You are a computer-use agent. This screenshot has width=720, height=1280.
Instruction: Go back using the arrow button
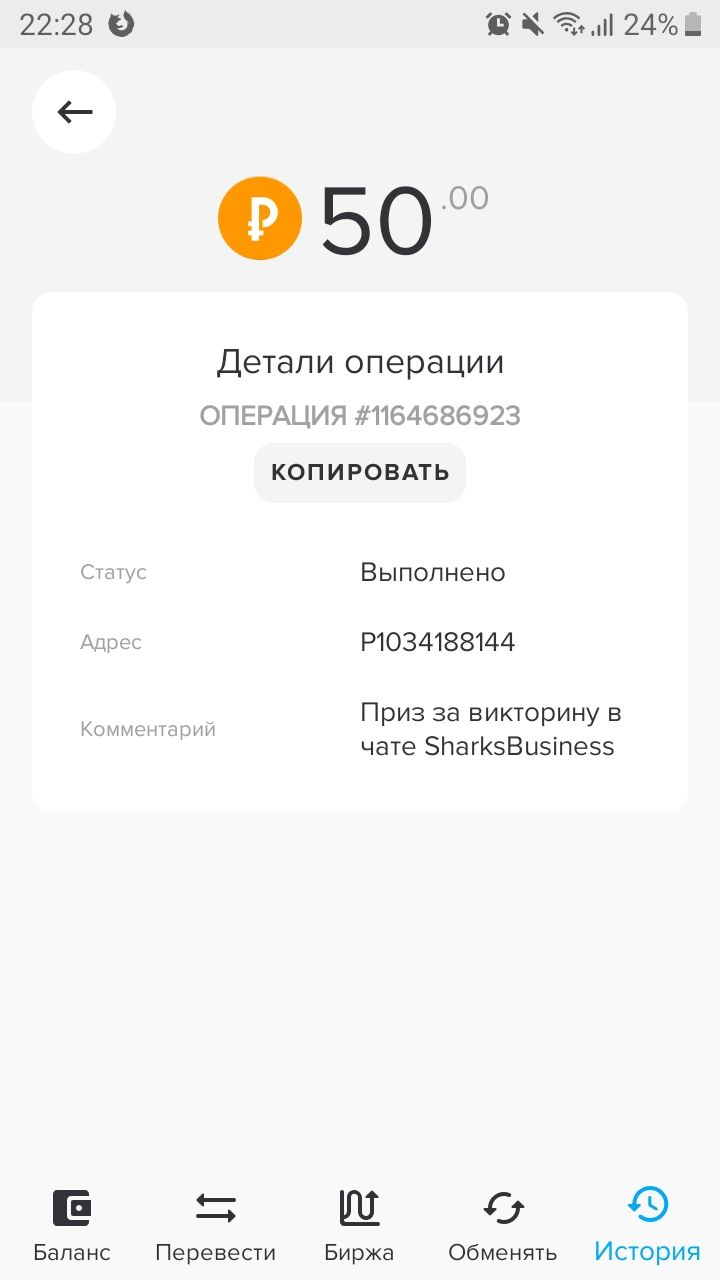(x=74, y=112)
